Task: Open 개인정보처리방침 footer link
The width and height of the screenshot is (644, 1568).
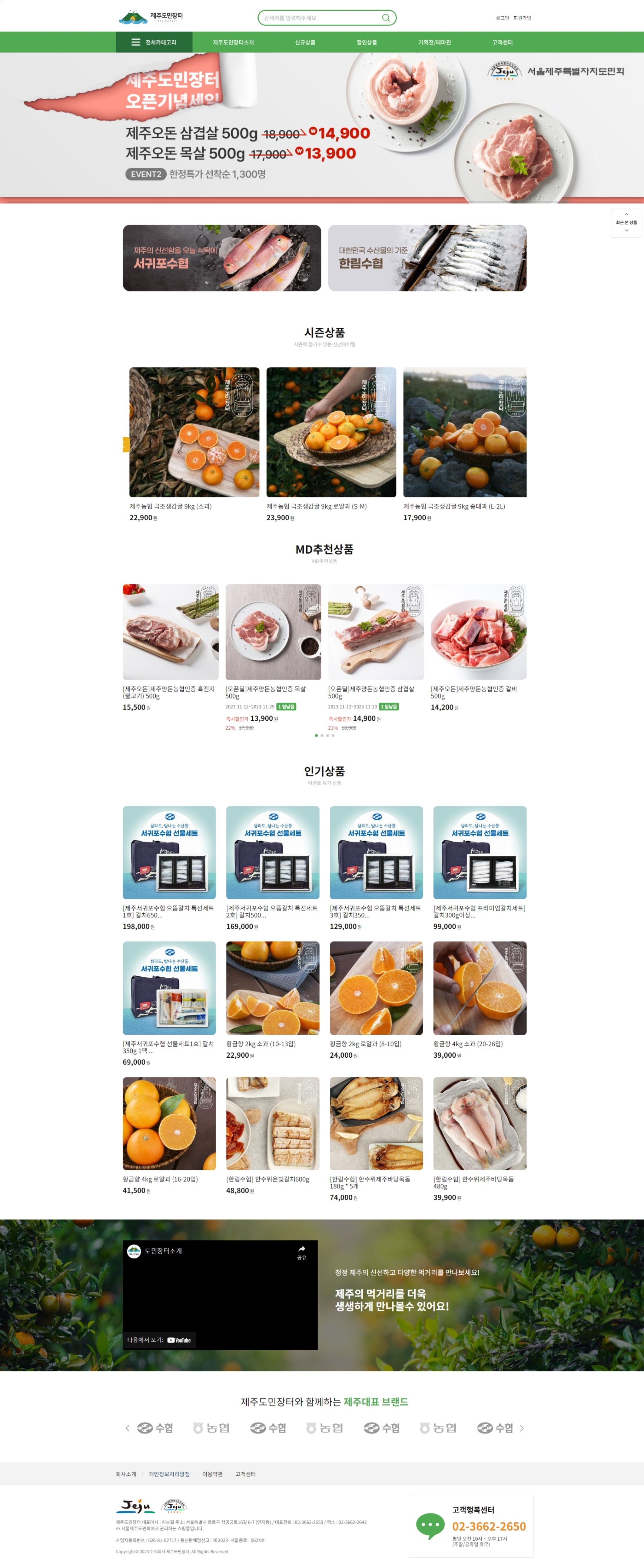Action: click(169, 1474)
